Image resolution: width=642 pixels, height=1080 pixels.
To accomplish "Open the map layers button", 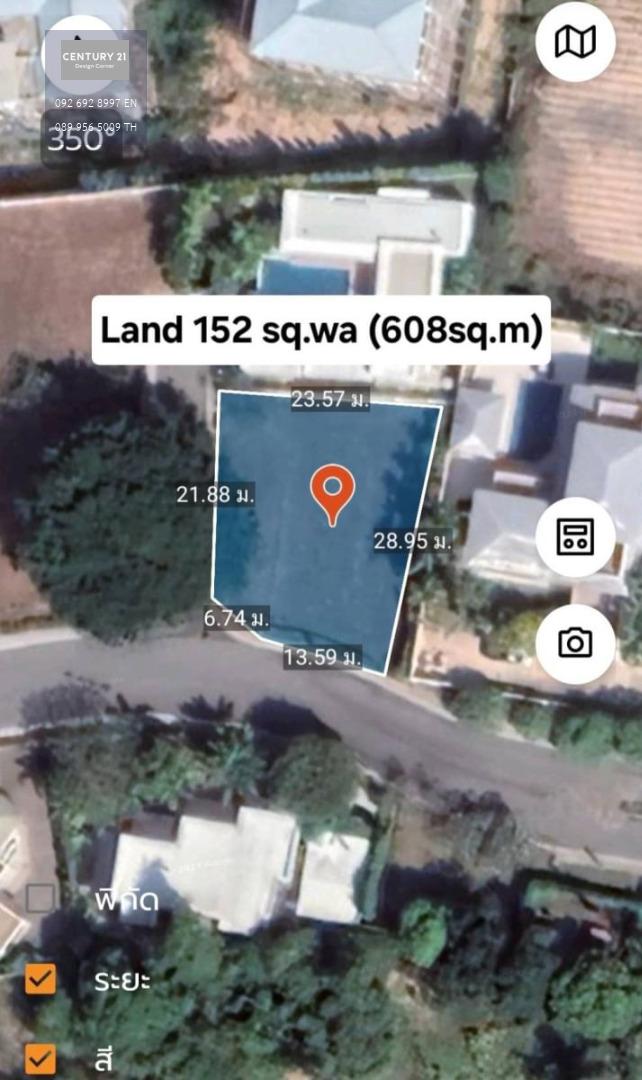I will pos(575,42).
